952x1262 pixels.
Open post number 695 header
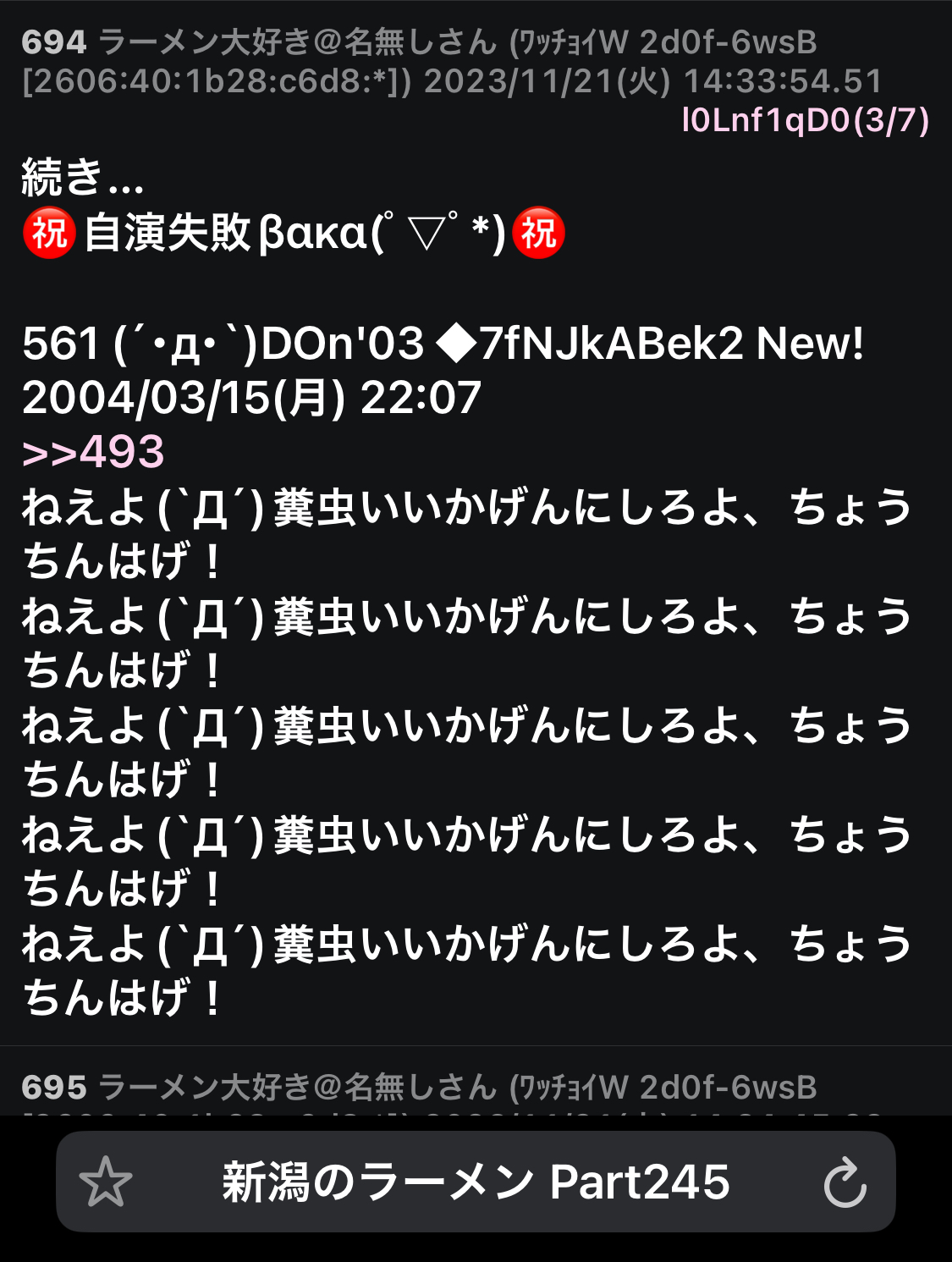point(54,1087)
